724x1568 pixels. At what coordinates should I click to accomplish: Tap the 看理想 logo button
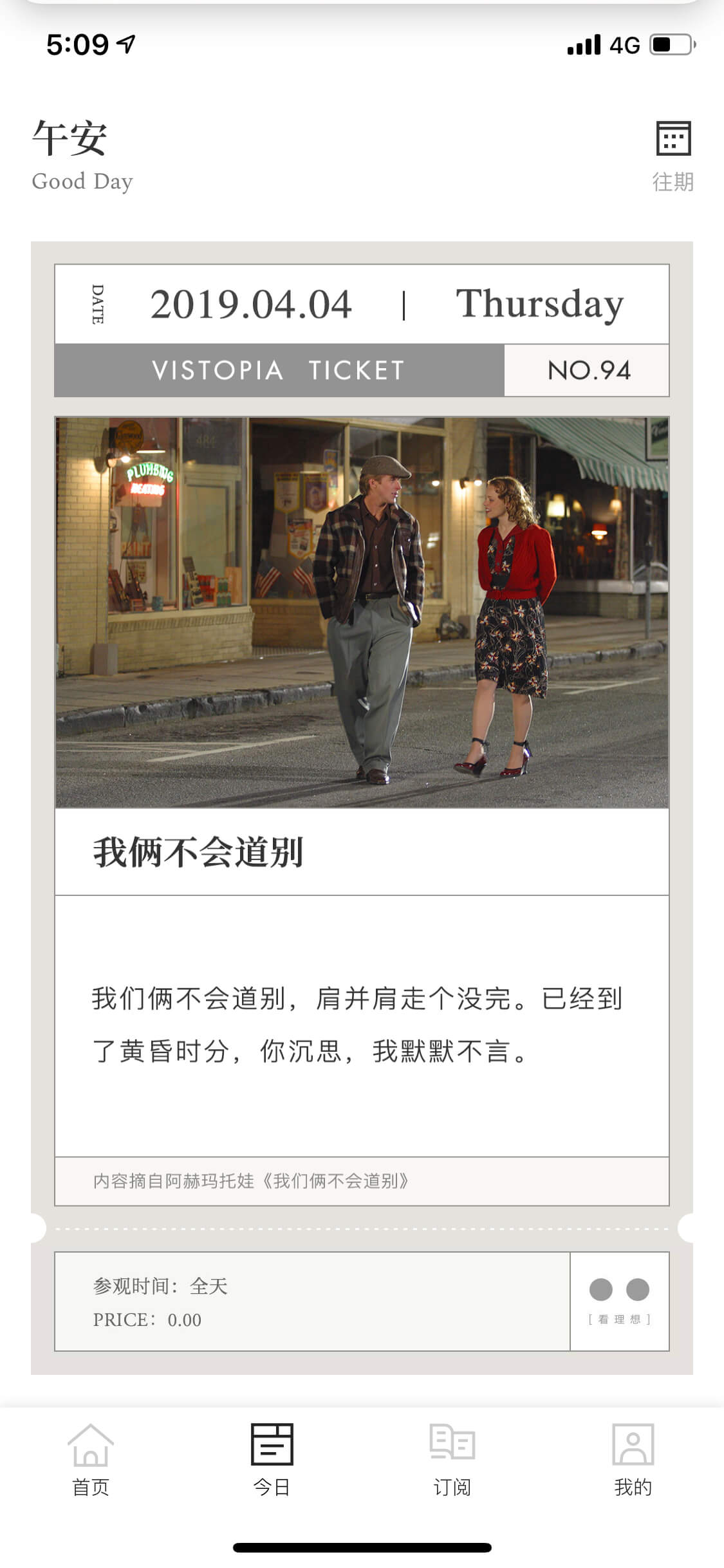click(620, 1301)
